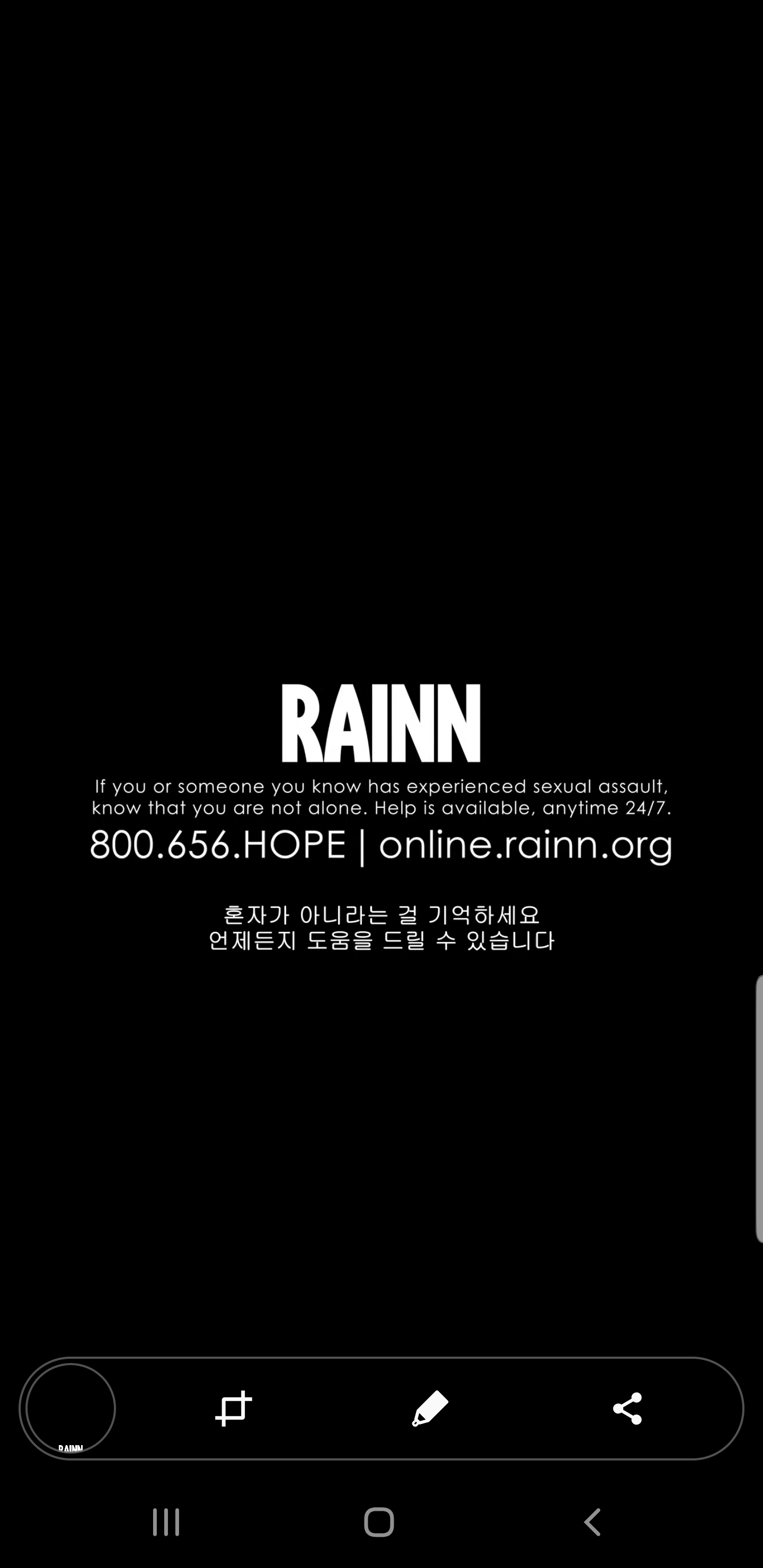Open the recent apps overview

pyautogui.click(x=166, y=1522)
